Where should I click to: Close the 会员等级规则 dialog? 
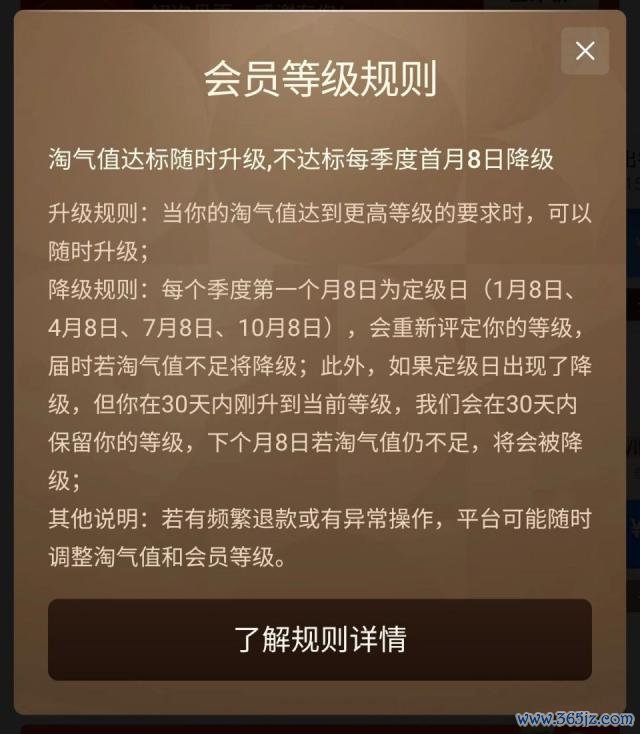(585, 51)
